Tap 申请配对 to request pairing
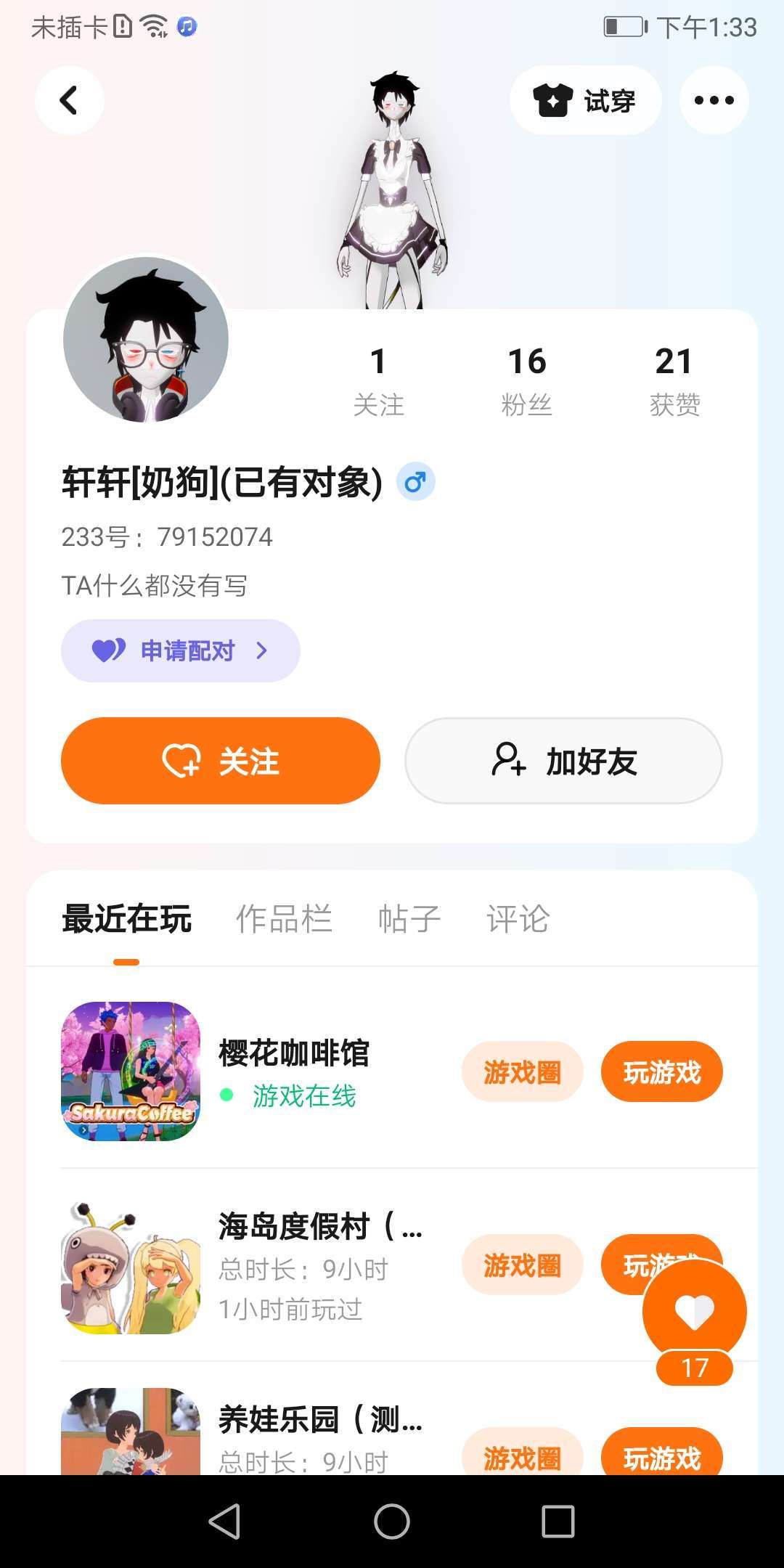This screenshot has width=784, height=1568. (x=180, y=650)
